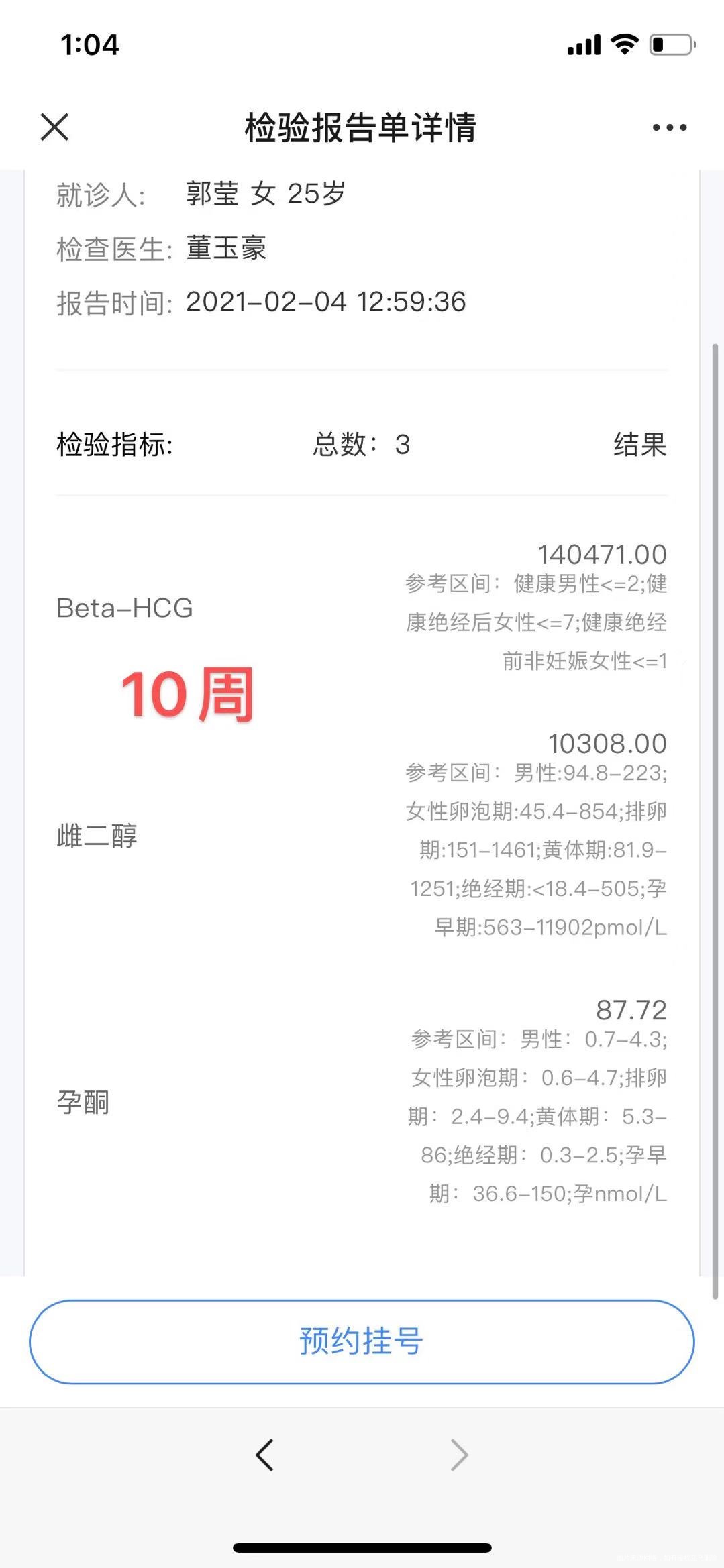724x1568 pixels.
Task: Tap the back chevron at bottom
Action: [x=264, y=1454]
